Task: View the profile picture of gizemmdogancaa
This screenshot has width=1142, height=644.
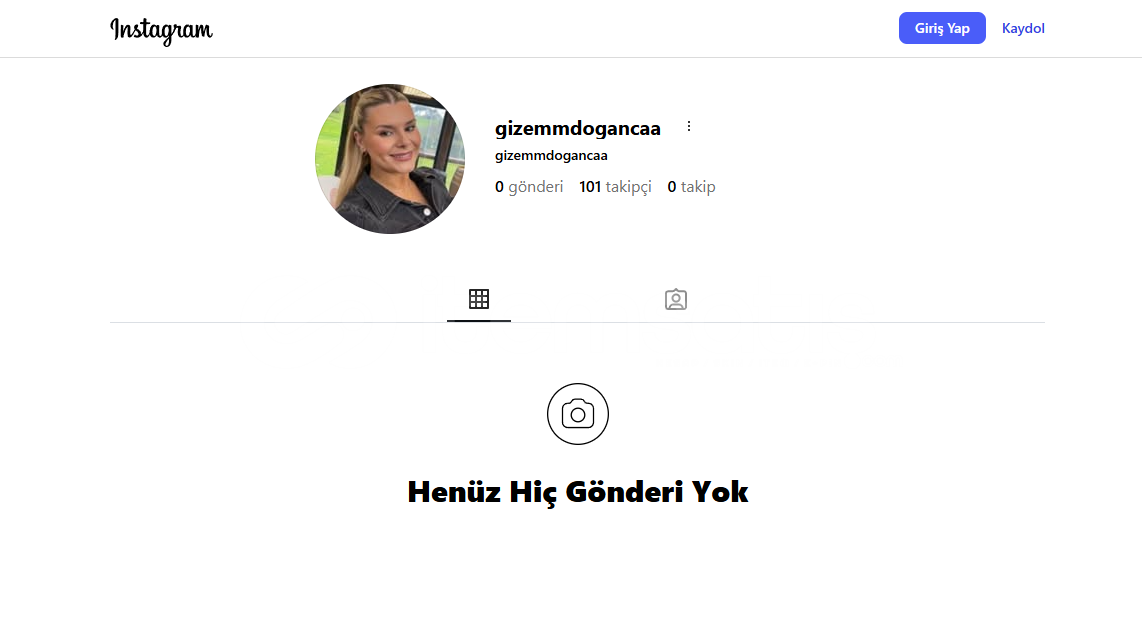Action: (x=390, y=159)
